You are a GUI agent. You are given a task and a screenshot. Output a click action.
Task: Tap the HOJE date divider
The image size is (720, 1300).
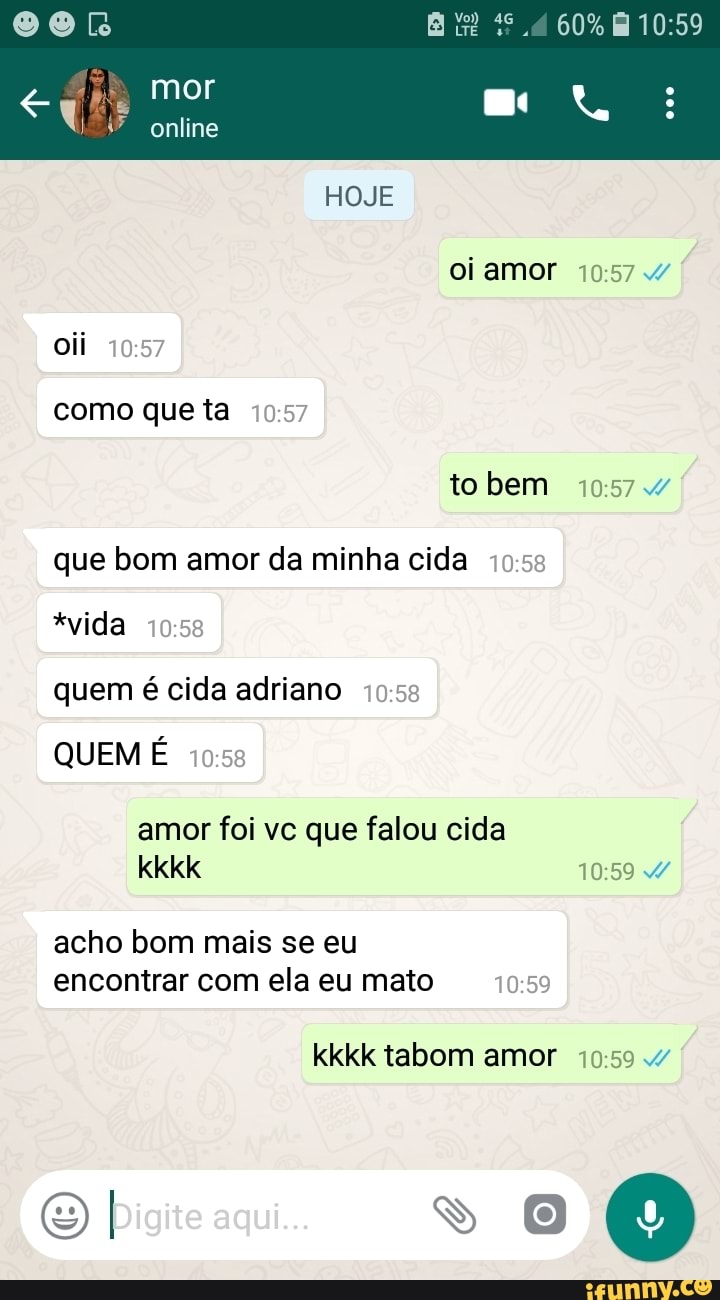[358, 196]
